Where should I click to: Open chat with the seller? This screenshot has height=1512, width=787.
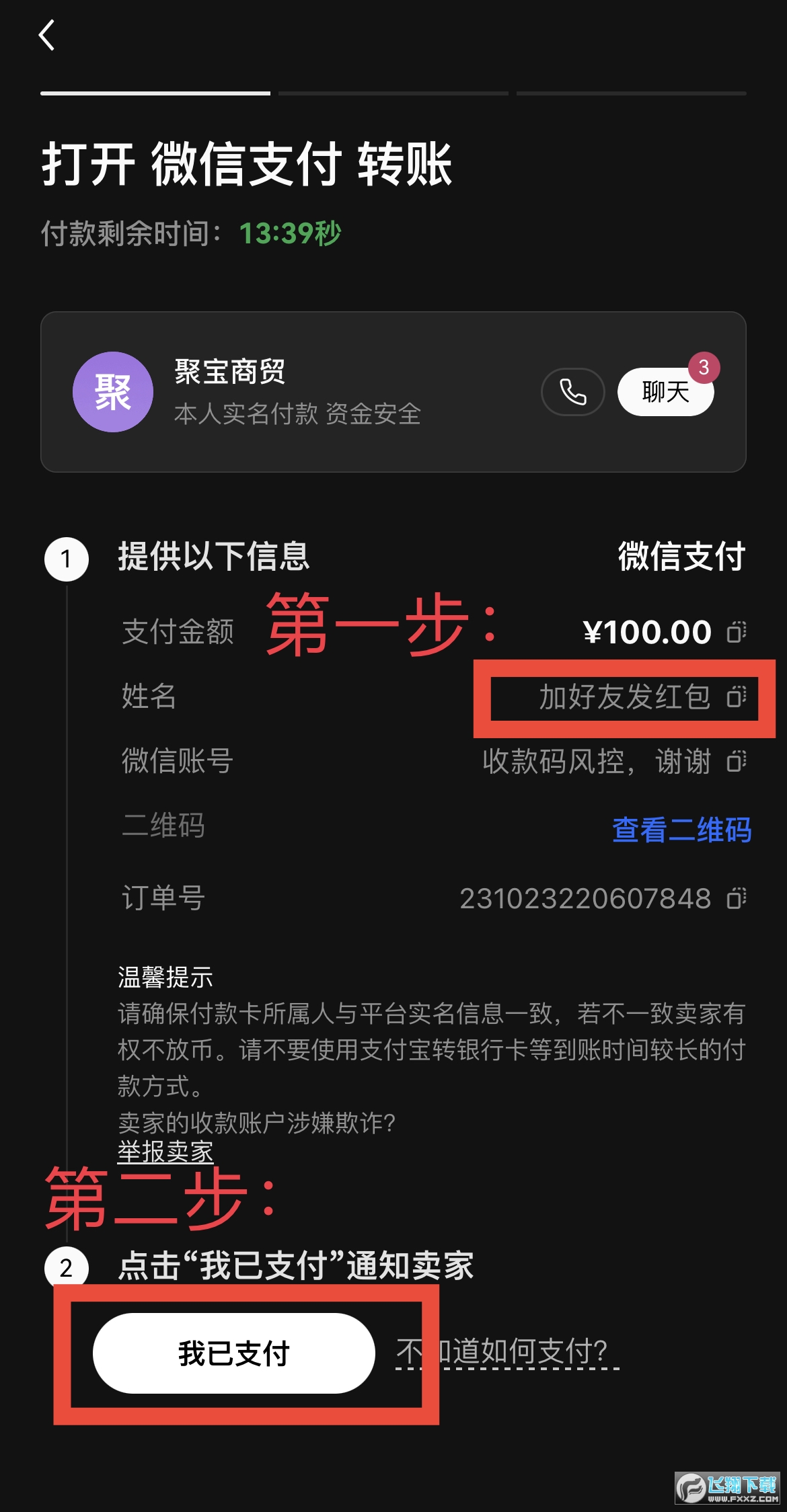click(x=665, y=392)
